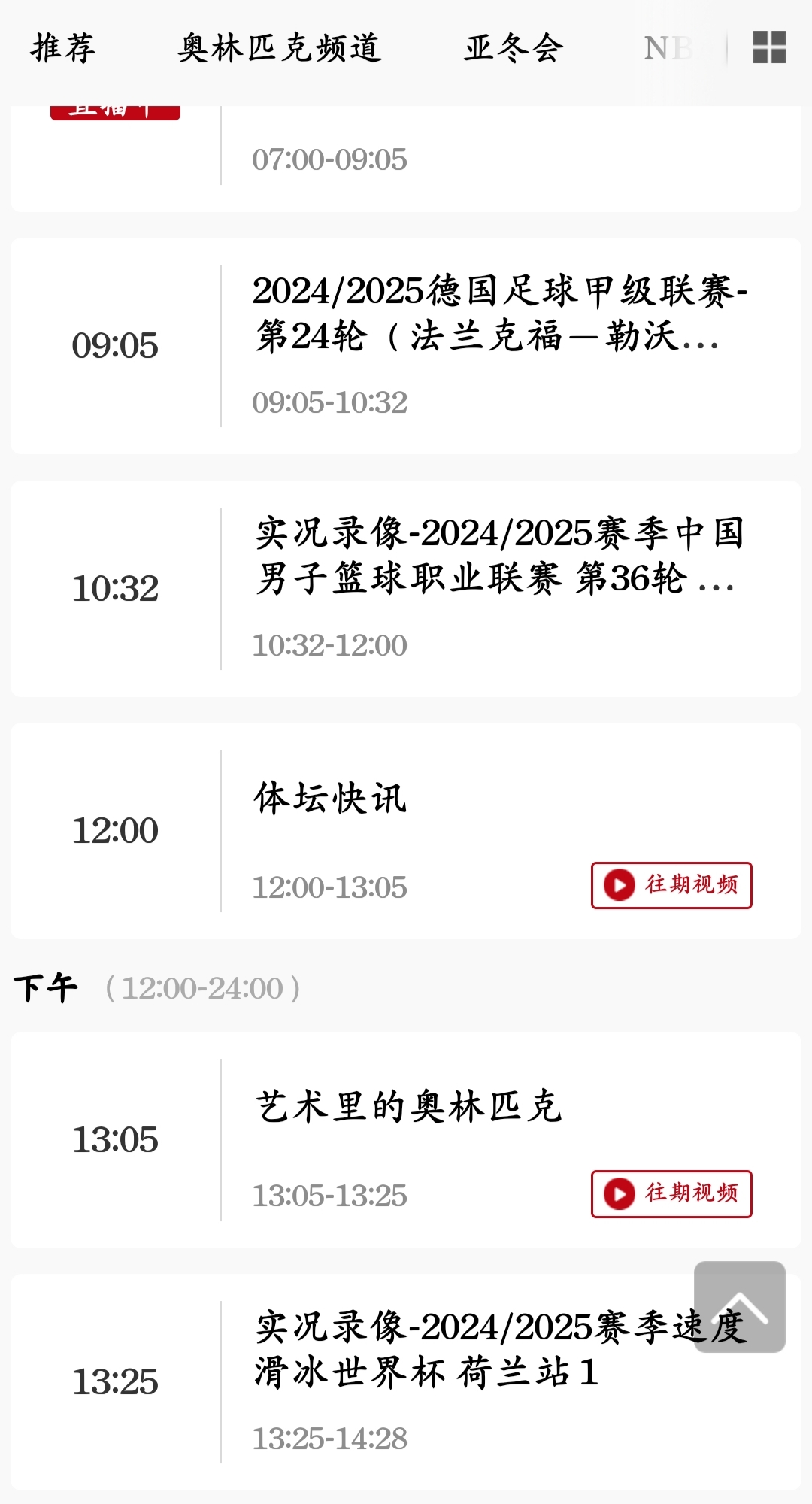Image resolution: width=812 pixels, height=1504 pixels.
Task: Open the 亚冬会 tab
Action: [514, 48]
